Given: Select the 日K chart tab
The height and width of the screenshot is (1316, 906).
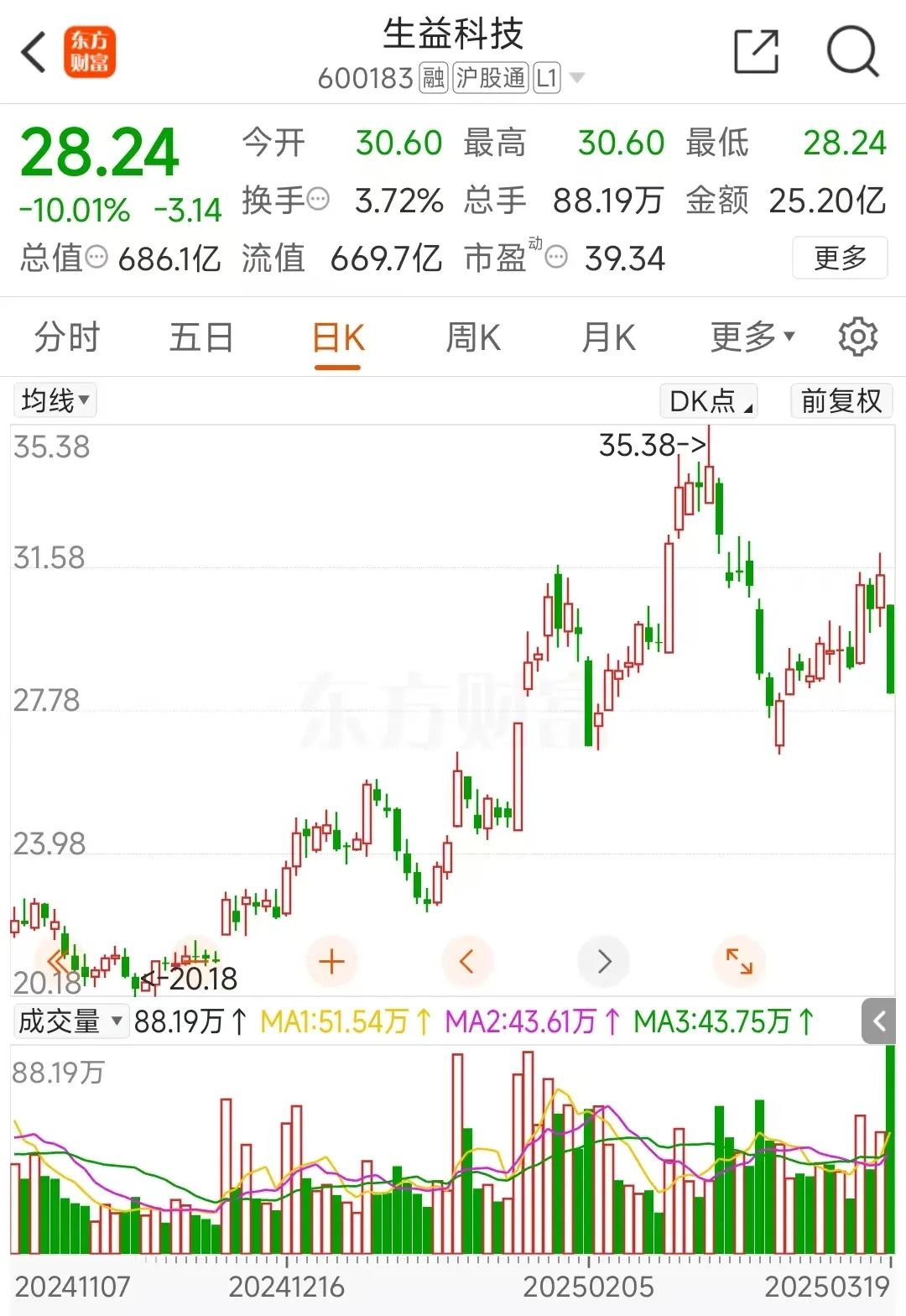Looking at the screenshot, I should [x=338, y=338].
